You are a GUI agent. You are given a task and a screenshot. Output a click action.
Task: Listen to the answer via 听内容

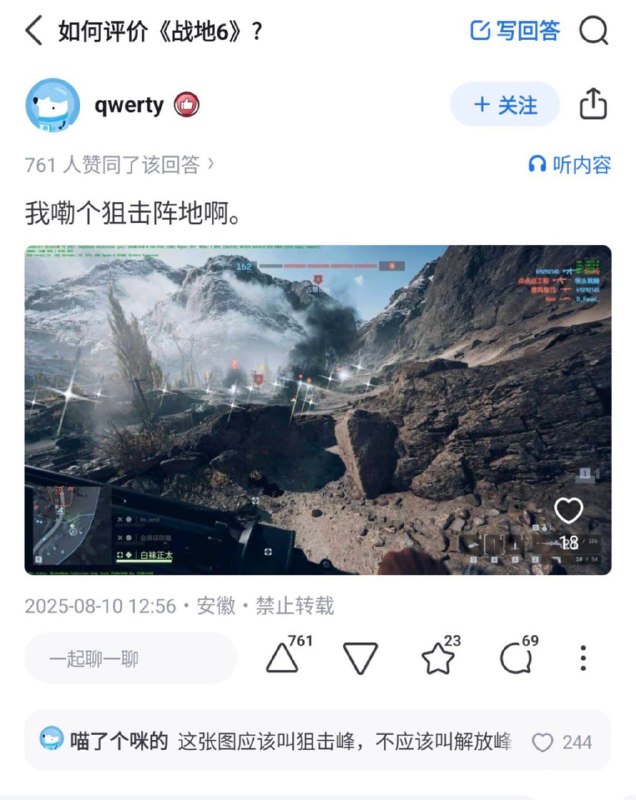tap(569, 165)
